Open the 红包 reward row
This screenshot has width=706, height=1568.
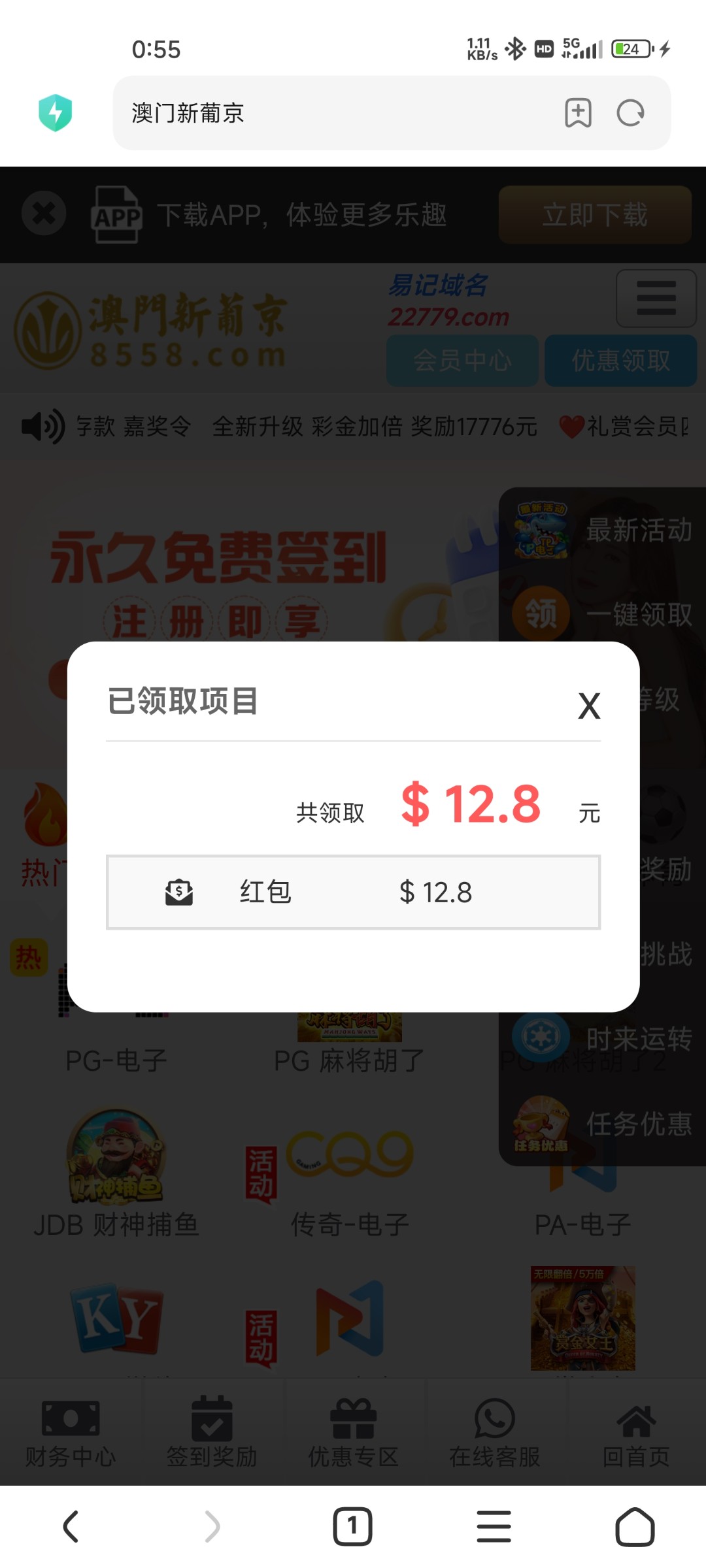click(353, 892)
